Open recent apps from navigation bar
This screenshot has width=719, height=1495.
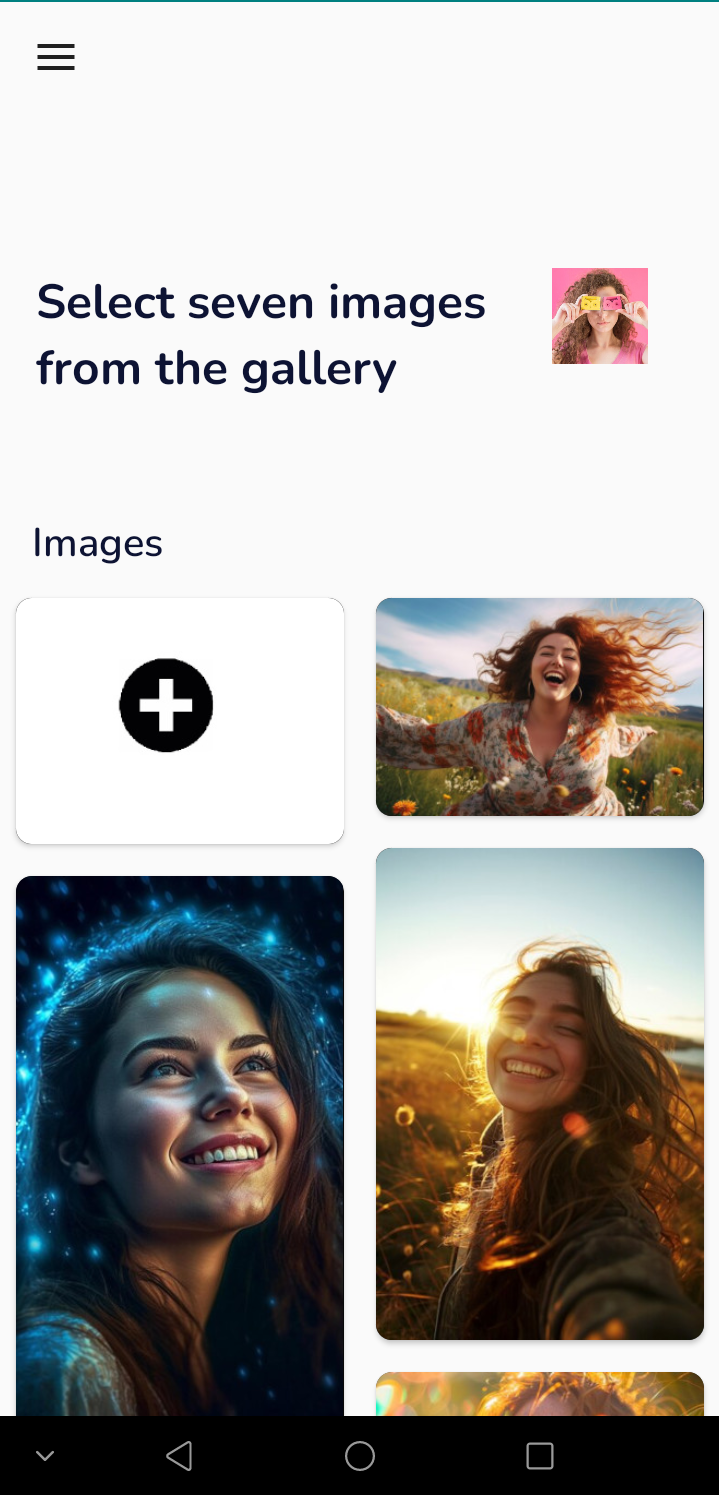click(x=540, y=1456)
